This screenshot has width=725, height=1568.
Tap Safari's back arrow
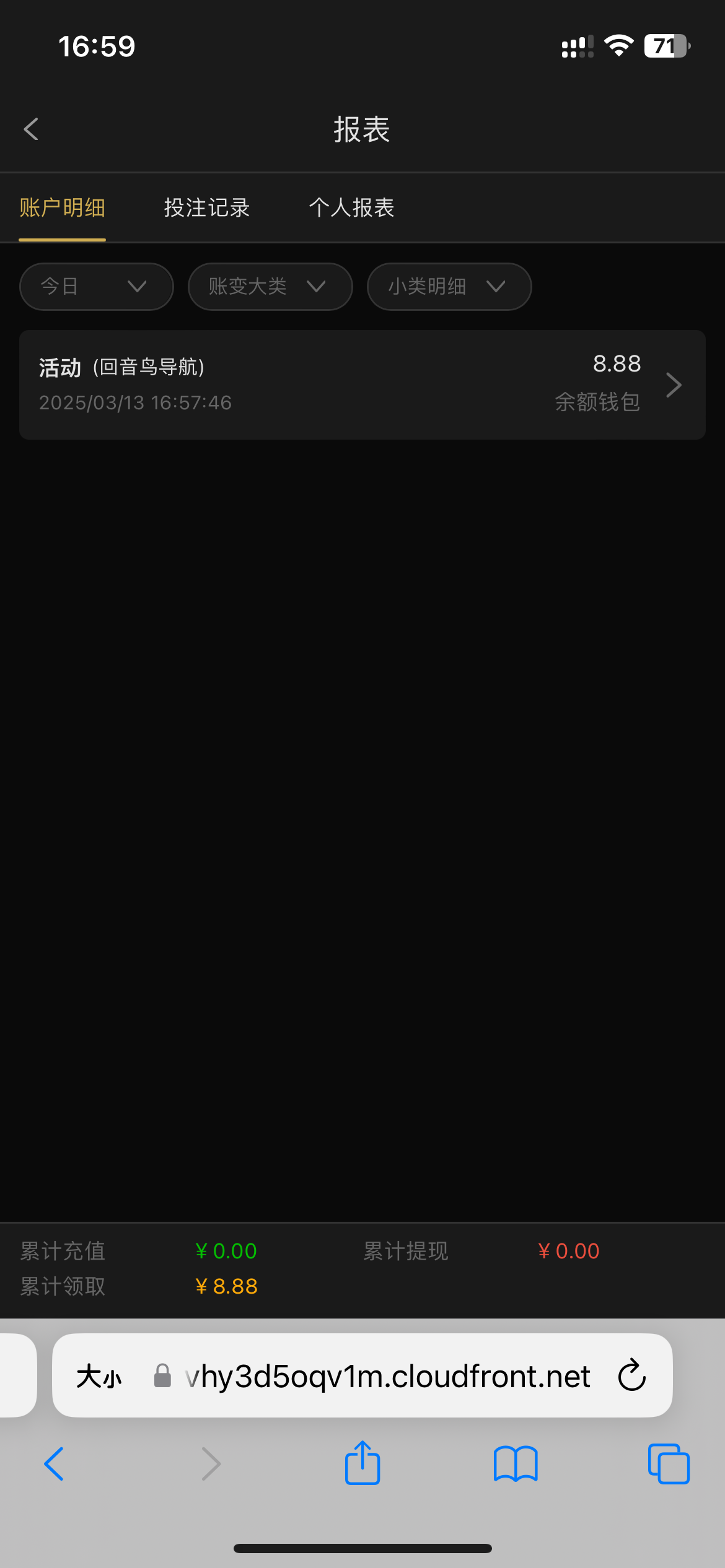(54, 1464)
